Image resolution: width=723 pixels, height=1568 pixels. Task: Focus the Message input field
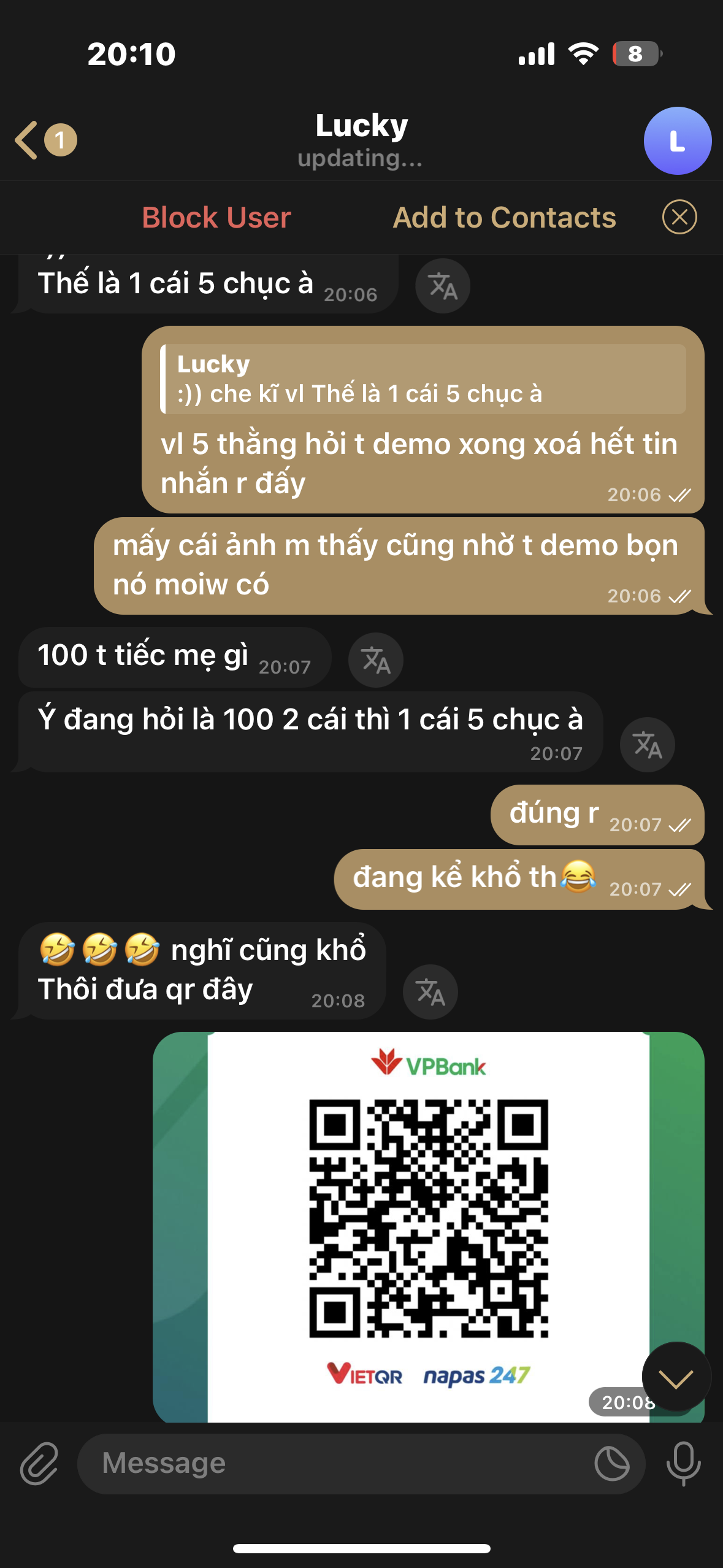[337, 1463]
